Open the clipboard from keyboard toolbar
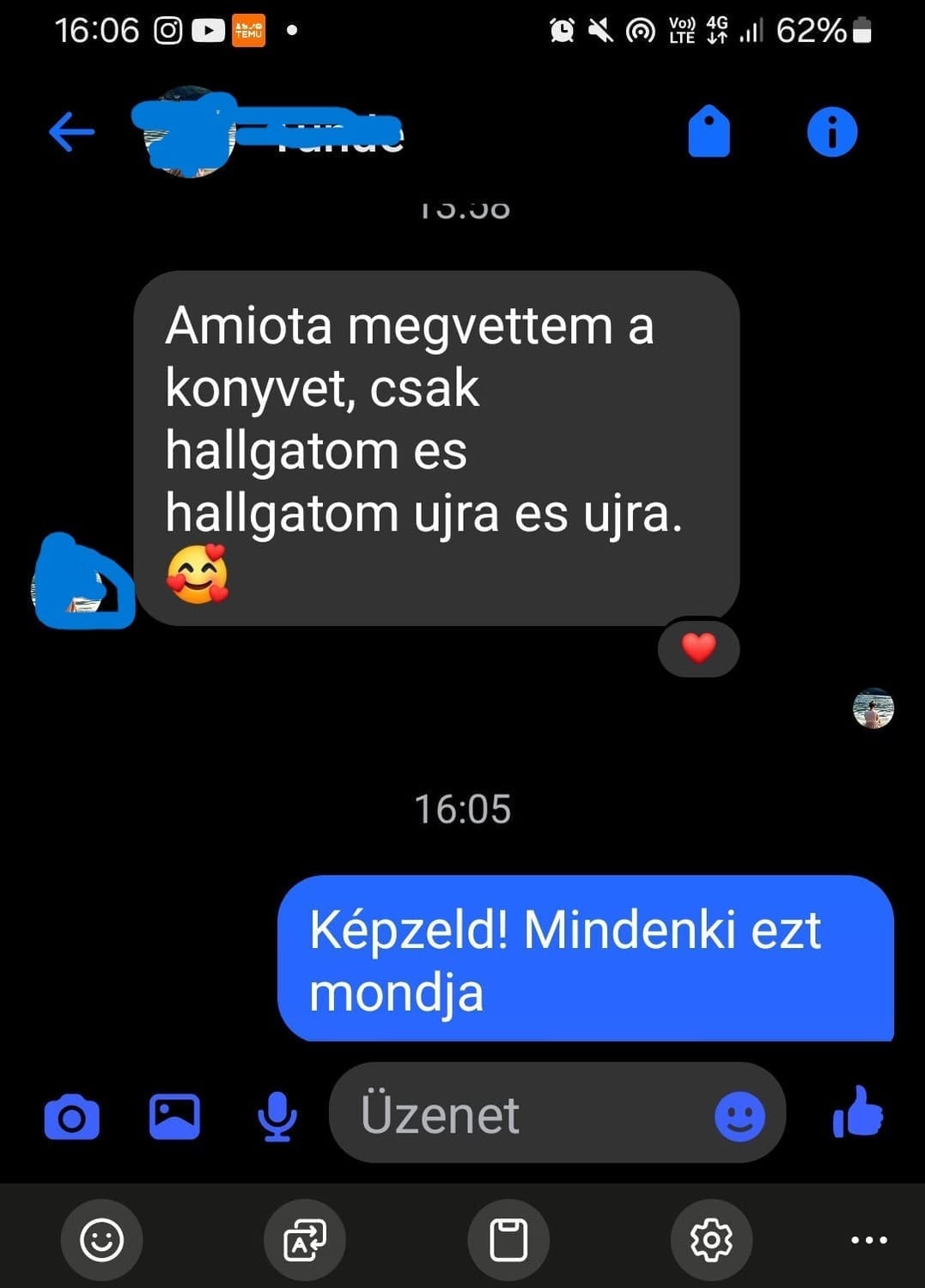 508,1239
